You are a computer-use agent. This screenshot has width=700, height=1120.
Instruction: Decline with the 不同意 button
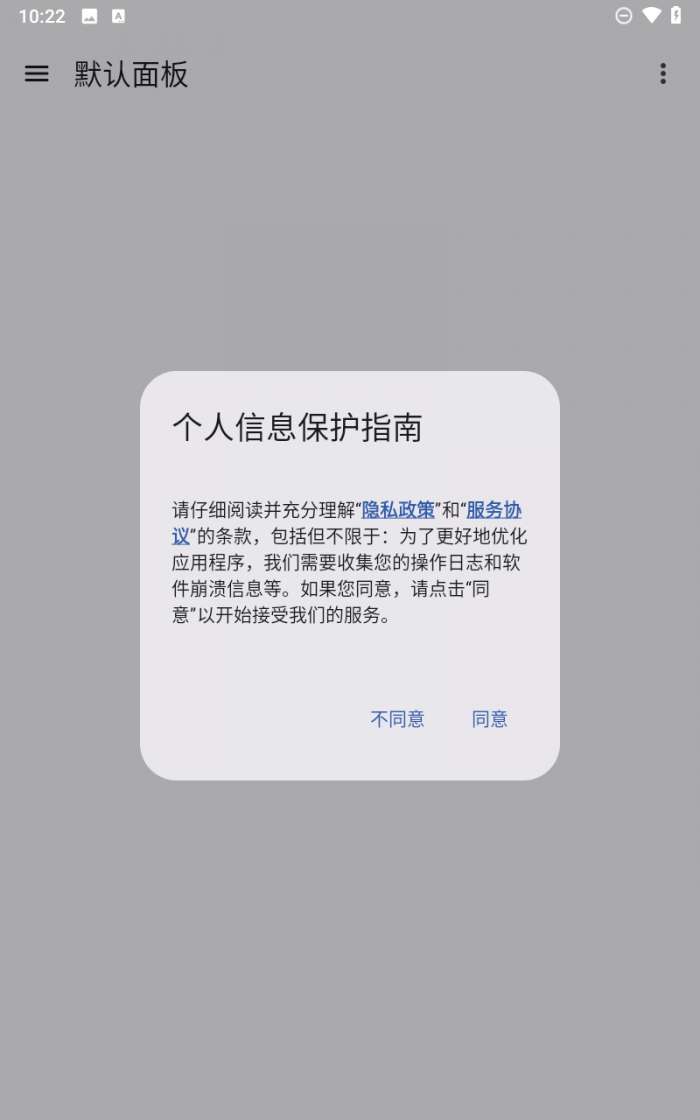coord(397,719)
